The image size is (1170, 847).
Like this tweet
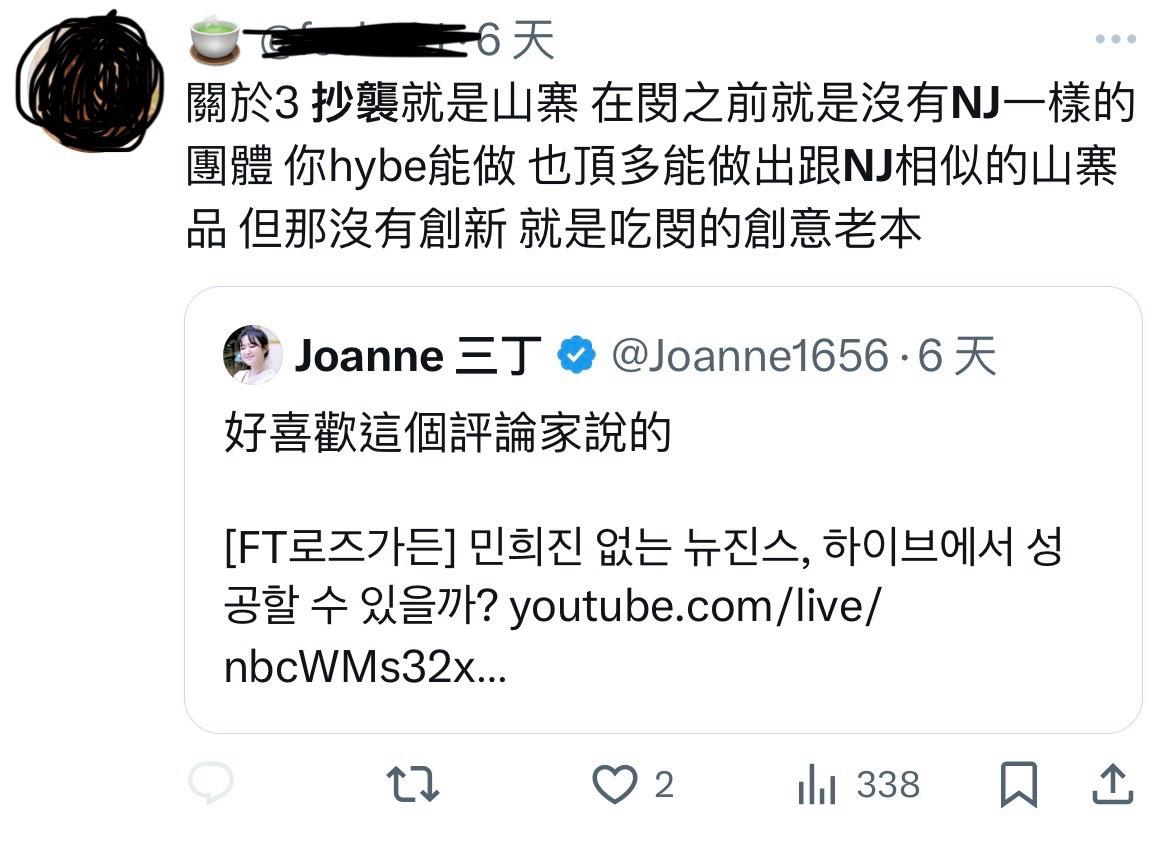615,785
